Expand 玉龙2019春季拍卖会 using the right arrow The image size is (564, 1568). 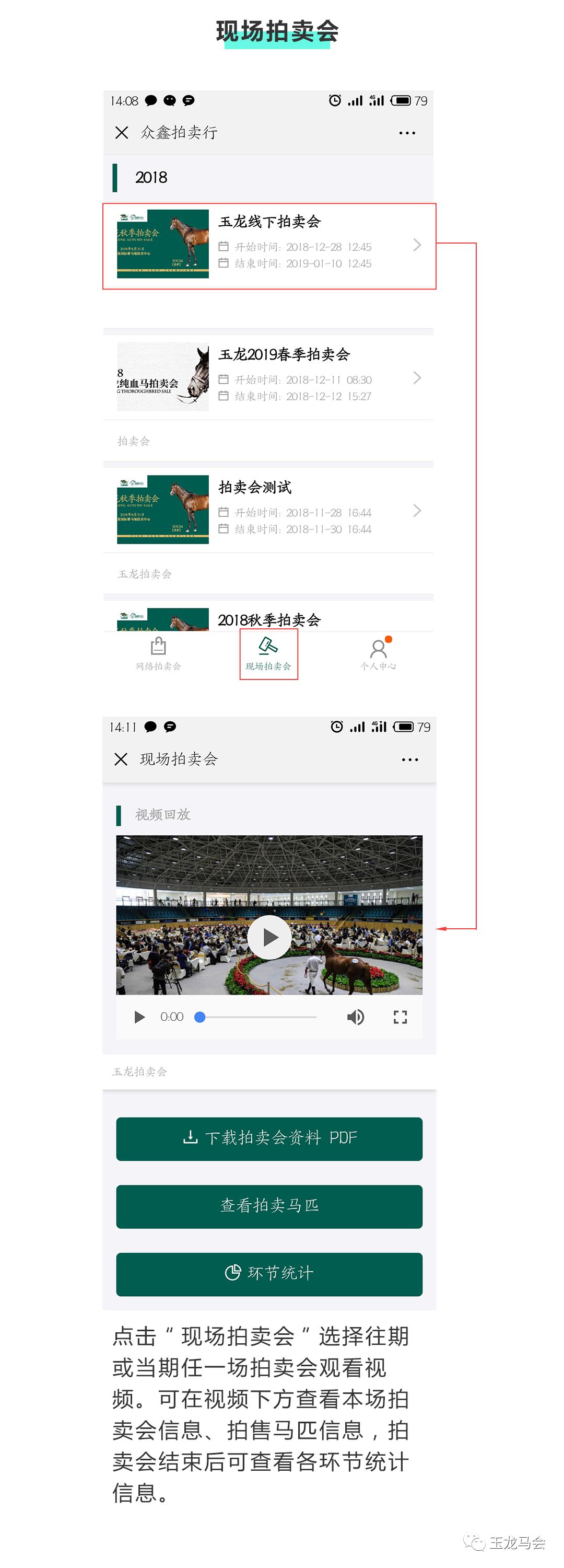click(417, 377)
